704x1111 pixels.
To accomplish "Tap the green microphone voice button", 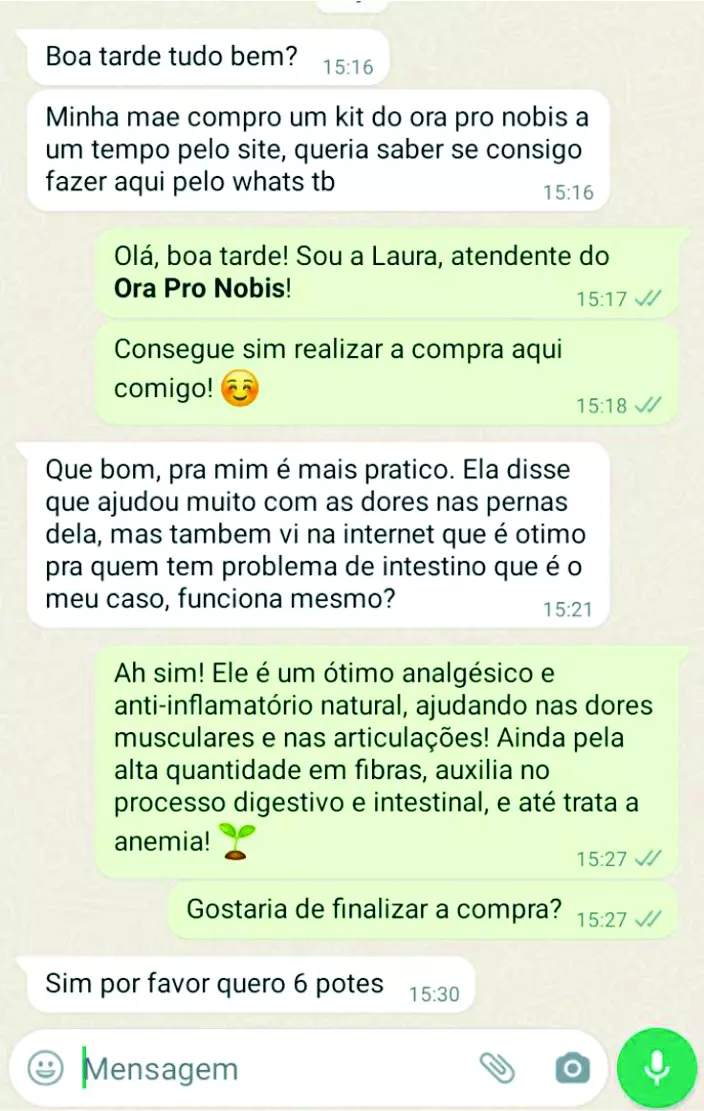I will (x=656, y=1067).
